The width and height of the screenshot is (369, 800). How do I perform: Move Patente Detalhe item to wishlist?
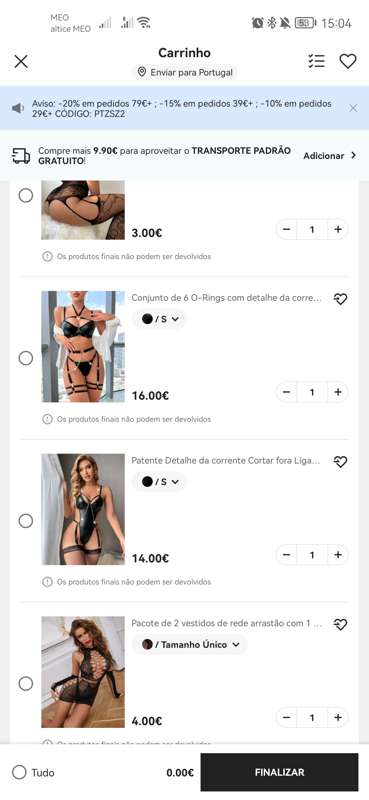click(x=340, y=462)
